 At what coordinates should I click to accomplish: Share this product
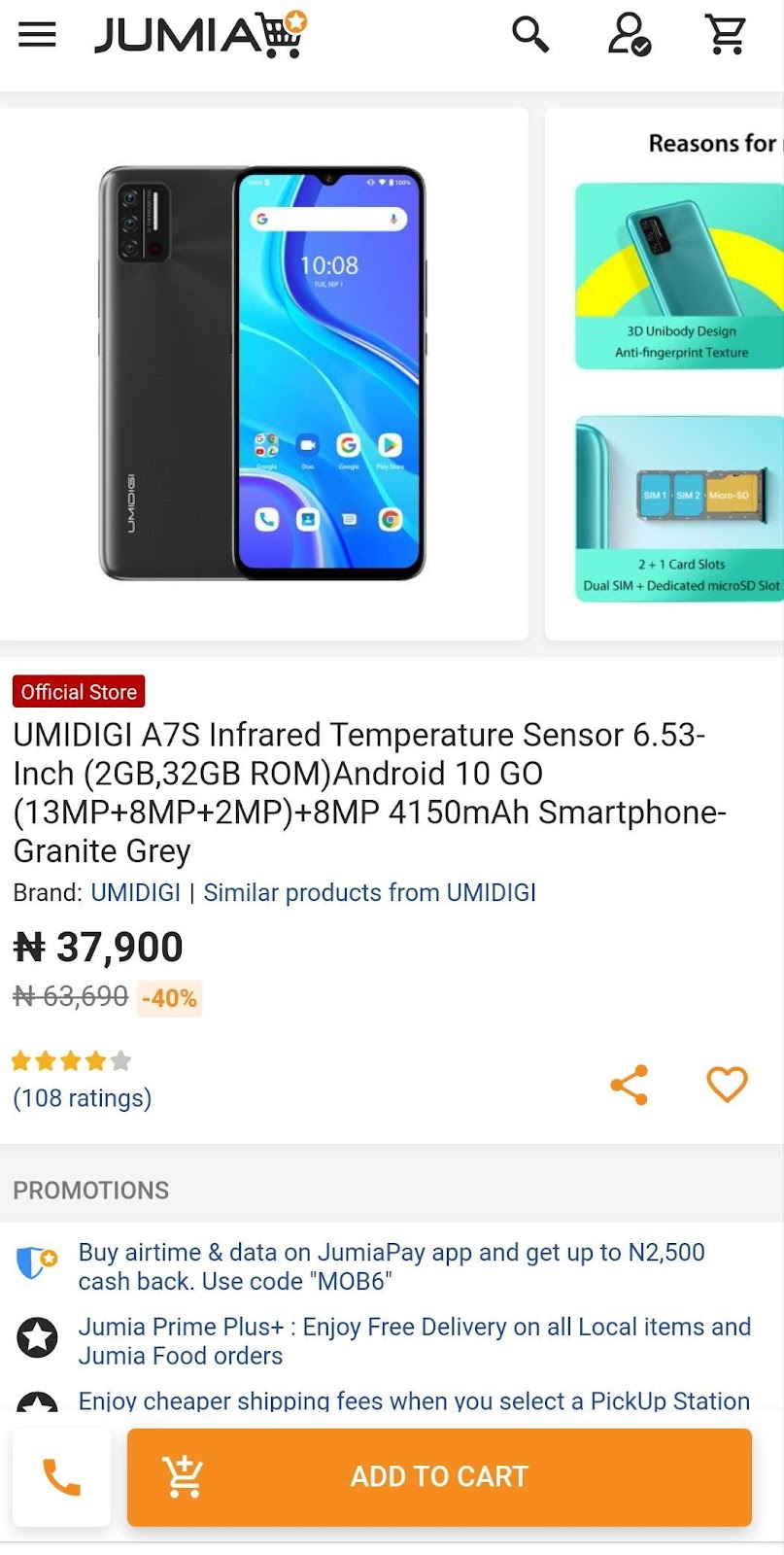[629, 1085]
